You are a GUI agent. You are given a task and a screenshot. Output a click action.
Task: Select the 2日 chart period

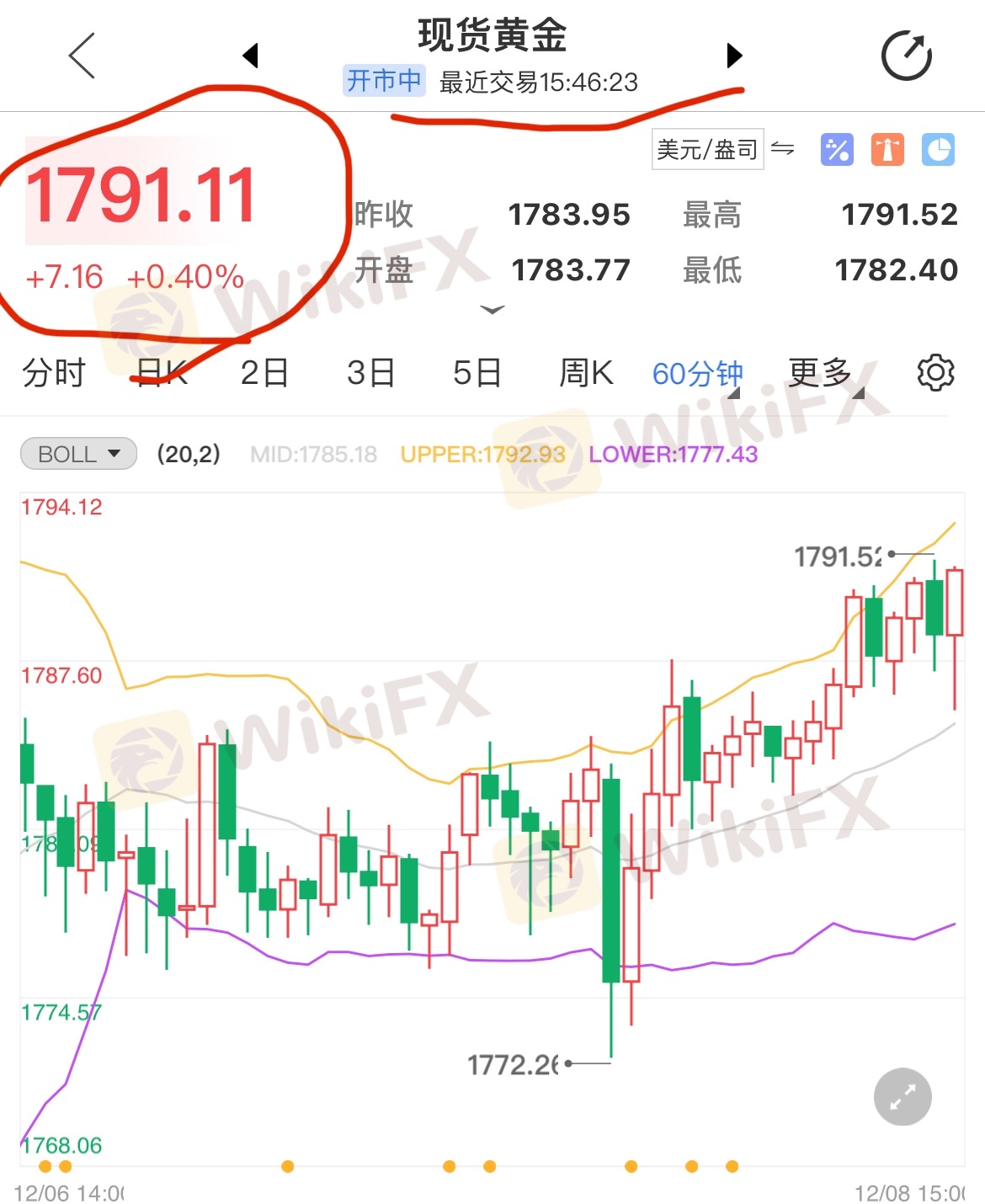tap(264, 372)
